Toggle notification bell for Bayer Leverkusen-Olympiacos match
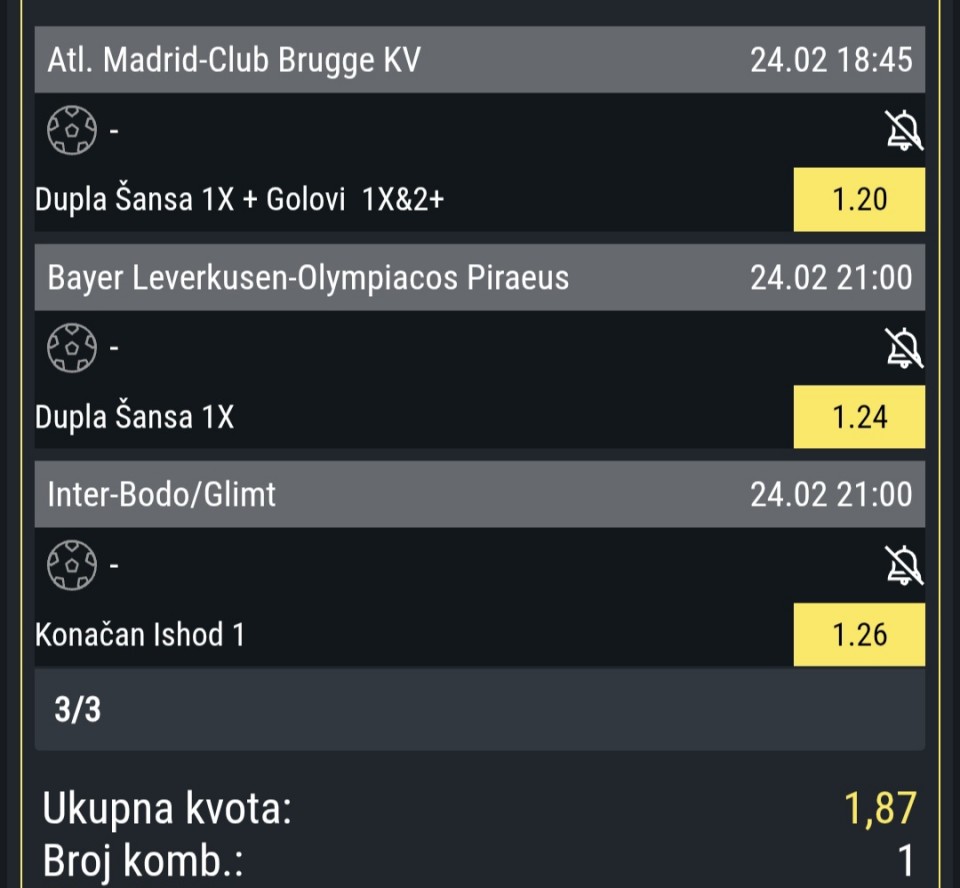This screenshot has width=960, height=888. coord(904,348)
